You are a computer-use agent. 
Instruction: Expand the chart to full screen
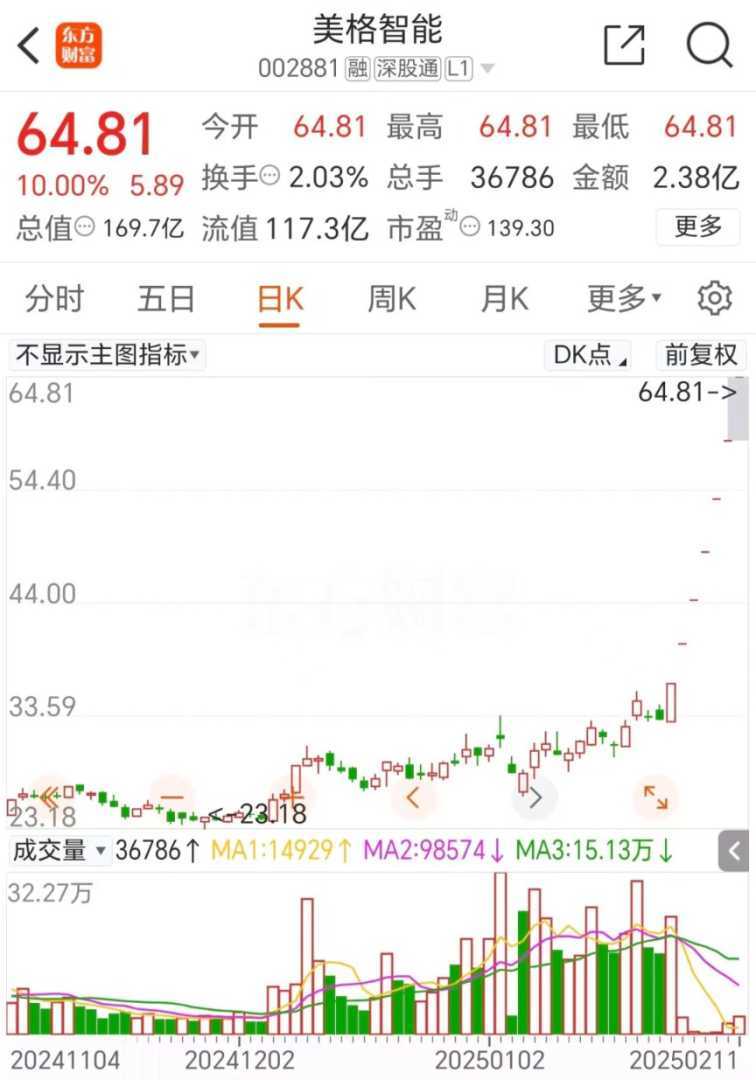click(656, 797)
